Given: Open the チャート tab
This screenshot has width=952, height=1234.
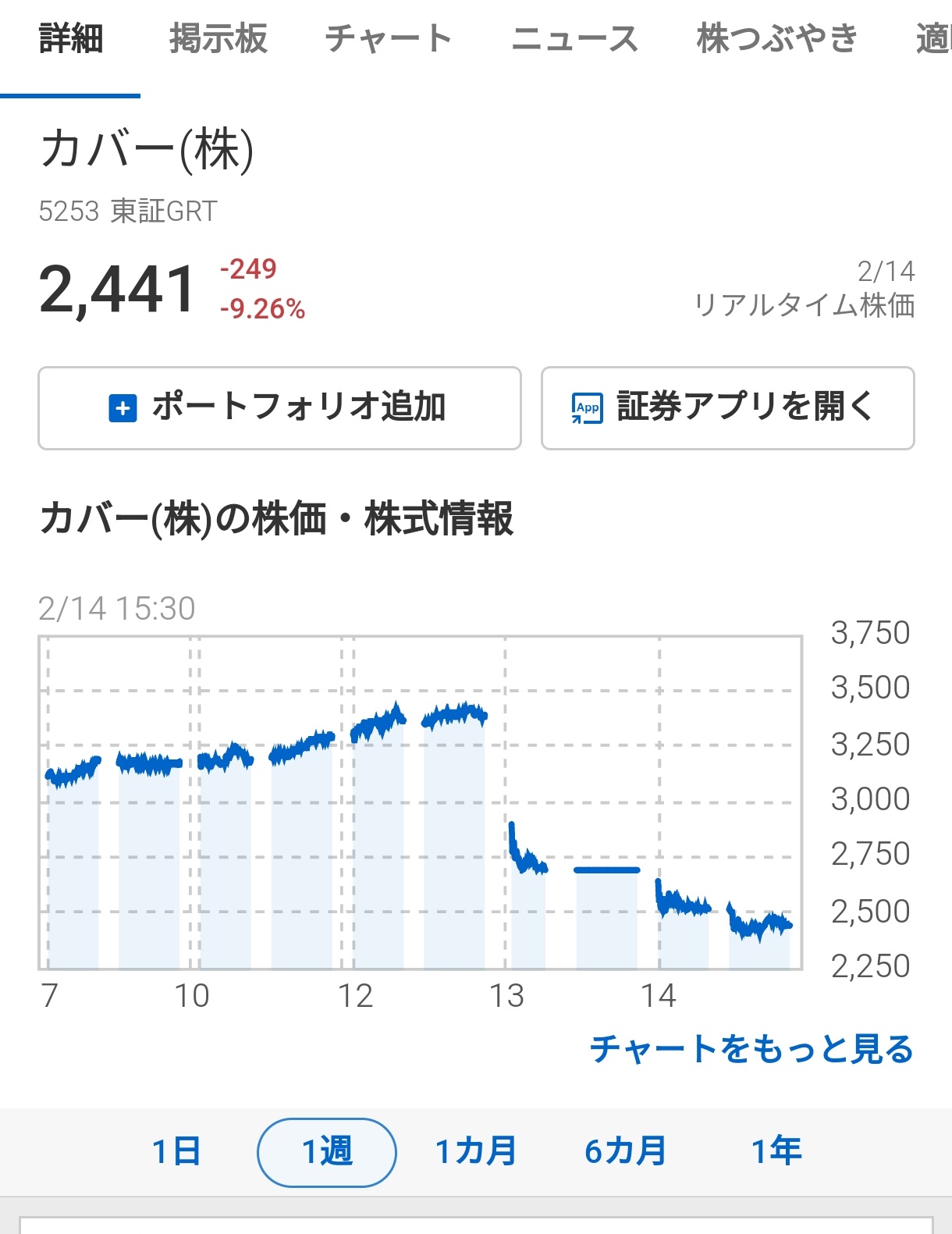Looking at the screenshot, I should tap(389, 38).
